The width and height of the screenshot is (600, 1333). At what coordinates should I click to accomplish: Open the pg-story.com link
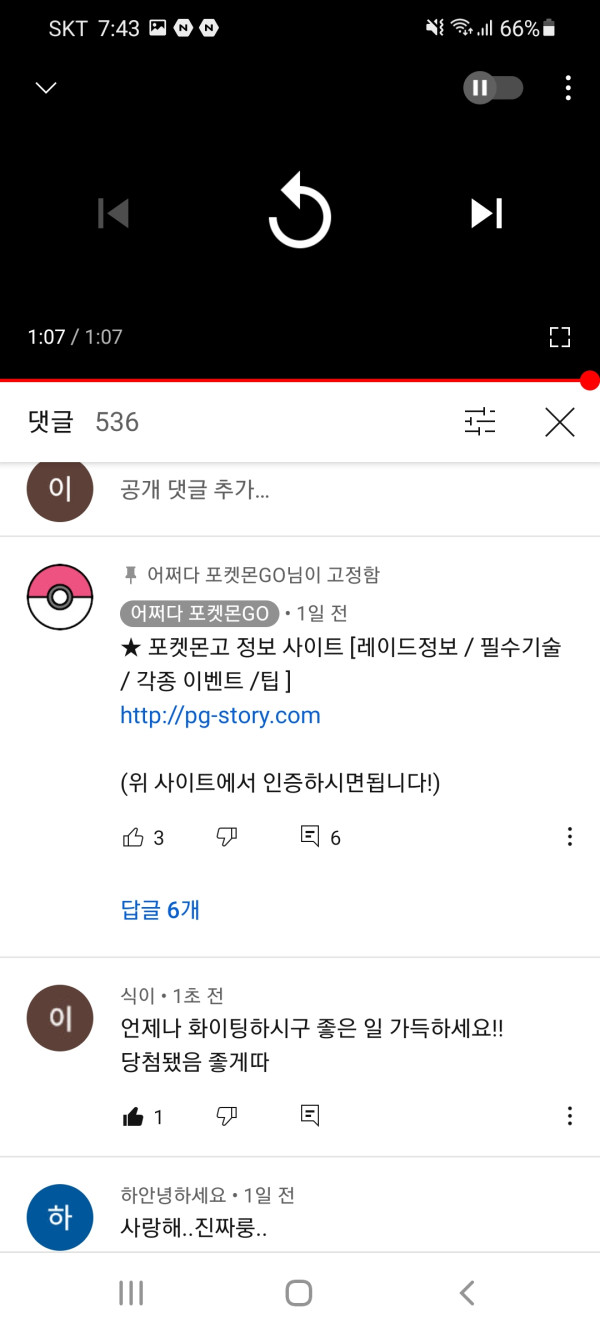click(220, 715)
